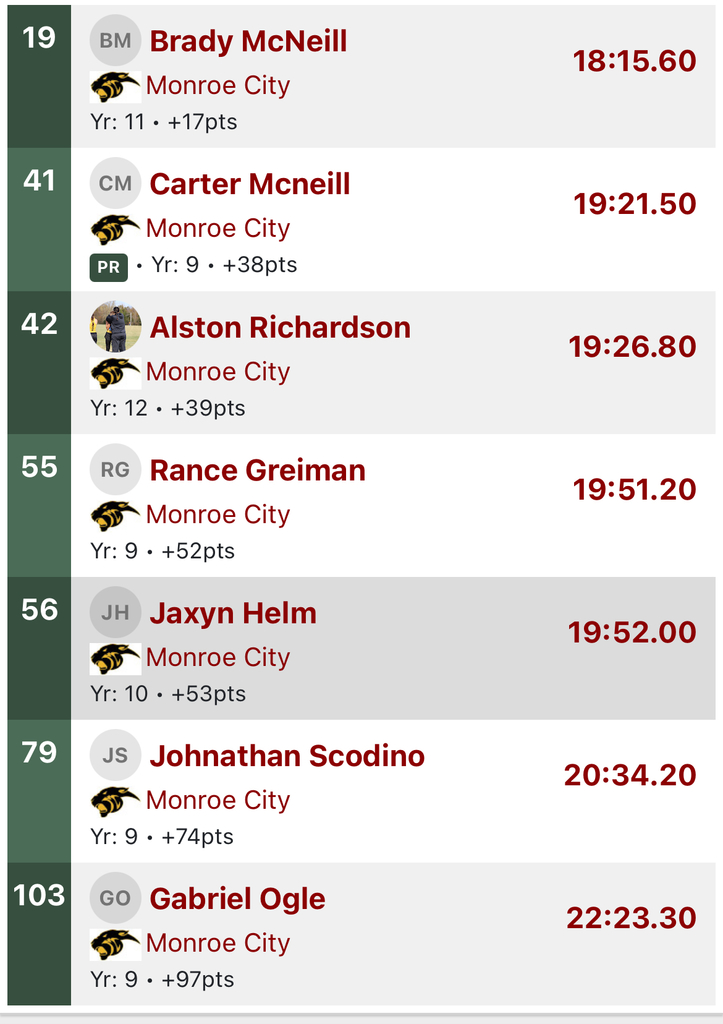View Alston Richardson's 19:26.80 result
This screenshot has height=1024, width=723.
point(632,347)
